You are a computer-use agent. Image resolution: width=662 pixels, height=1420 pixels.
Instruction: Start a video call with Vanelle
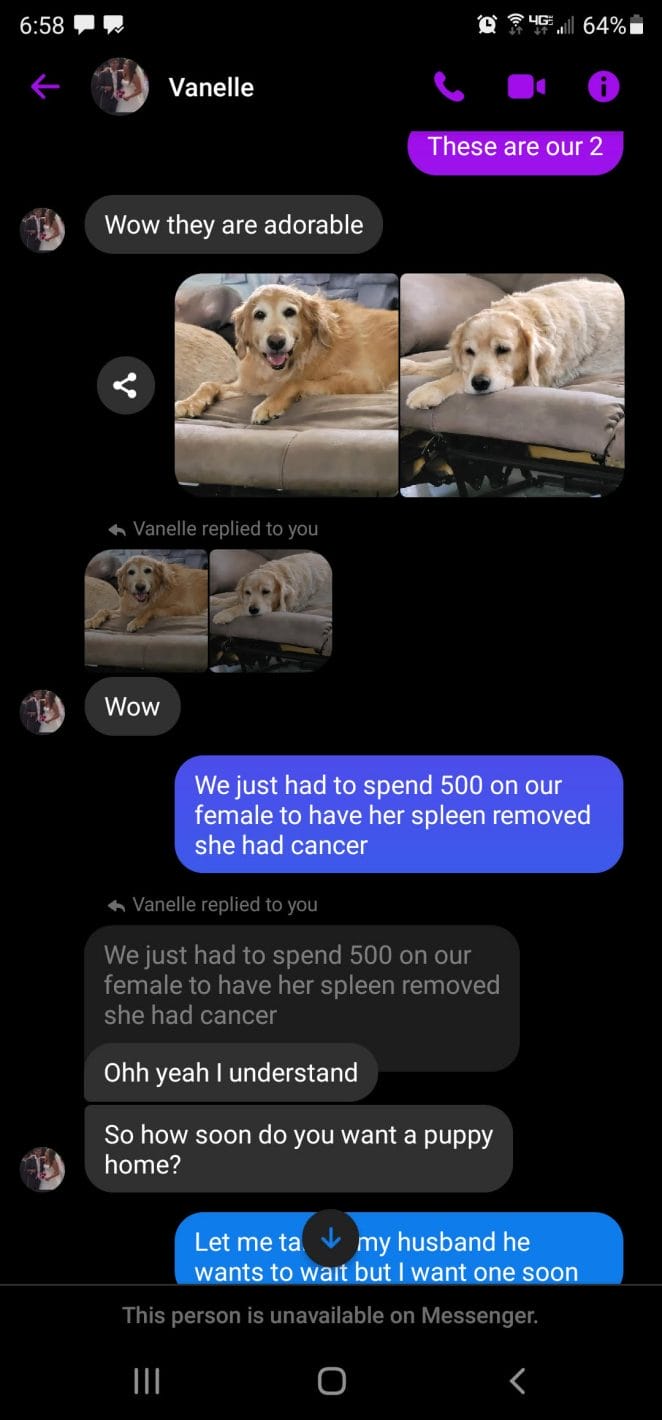pyautogui.click(x=526, y=88)
